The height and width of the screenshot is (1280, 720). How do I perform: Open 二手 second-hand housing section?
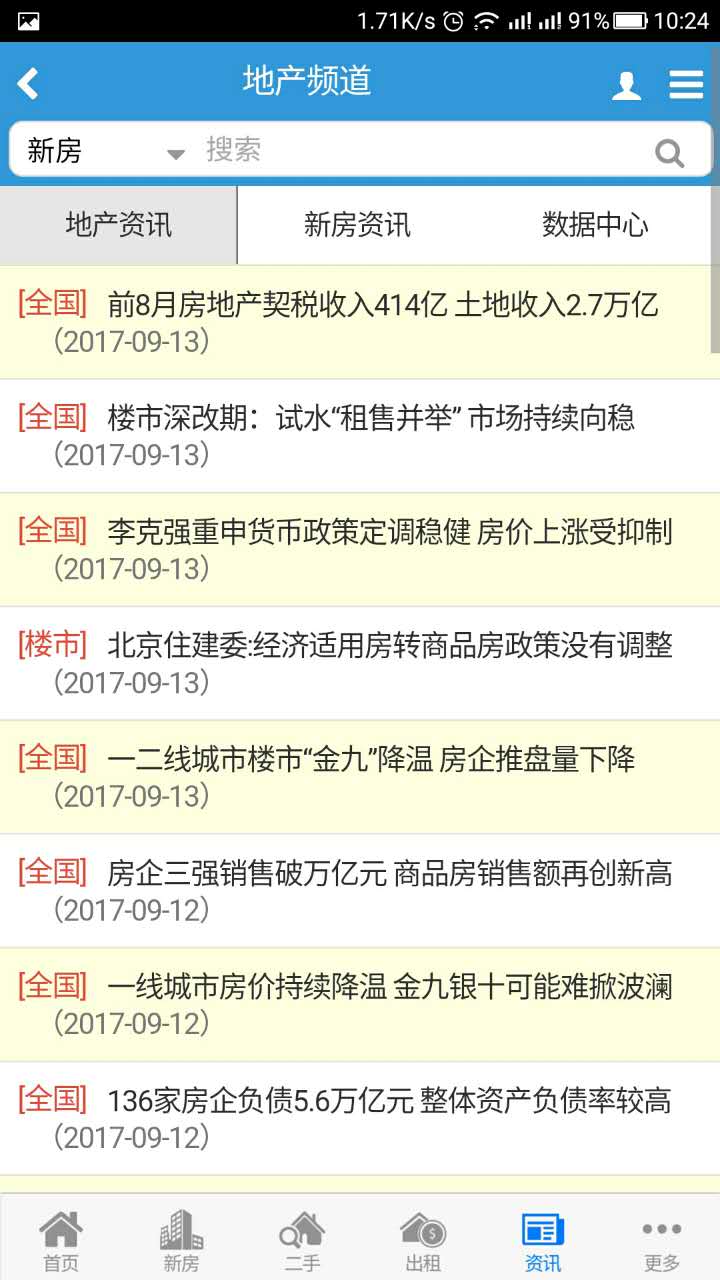301,1237
